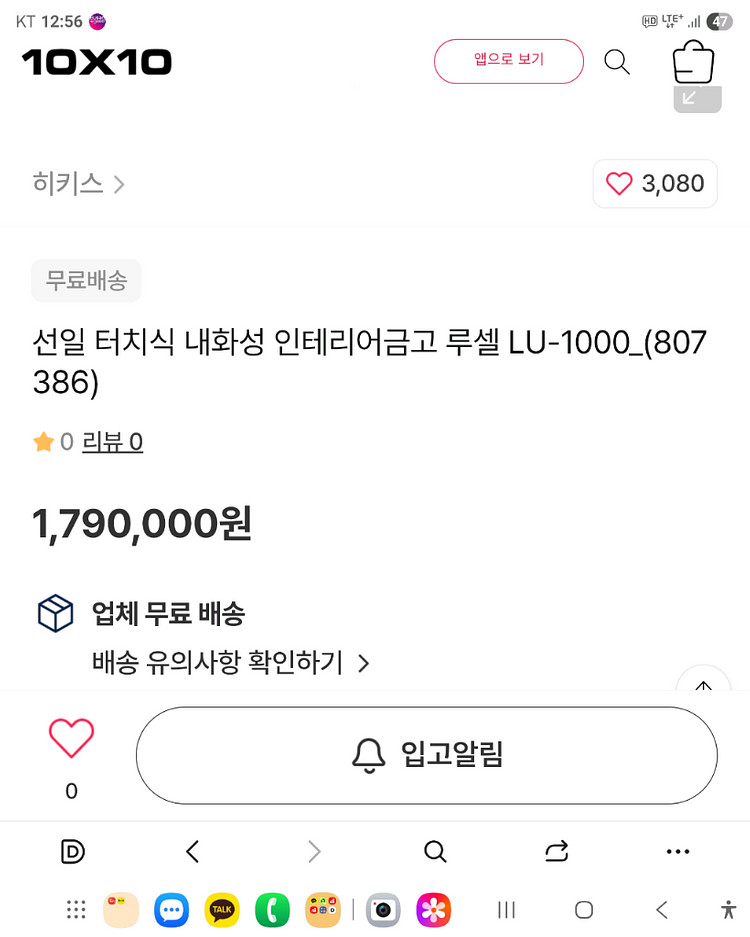Open KakaoTalk from the dock
The height and width of the screenshot is (937, 750).
[222, 910]
